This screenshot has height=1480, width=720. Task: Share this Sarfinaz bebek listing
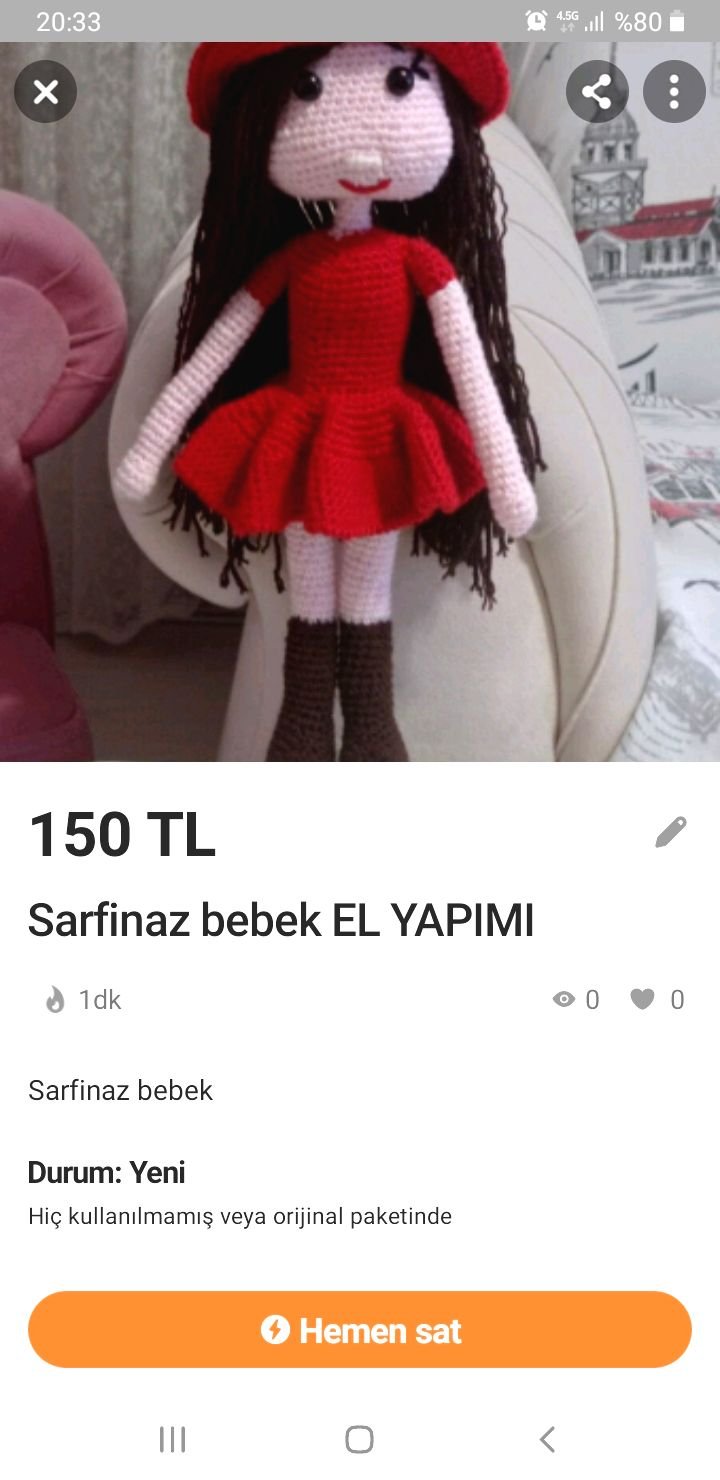pyautogui.click(x=597, y=92)
